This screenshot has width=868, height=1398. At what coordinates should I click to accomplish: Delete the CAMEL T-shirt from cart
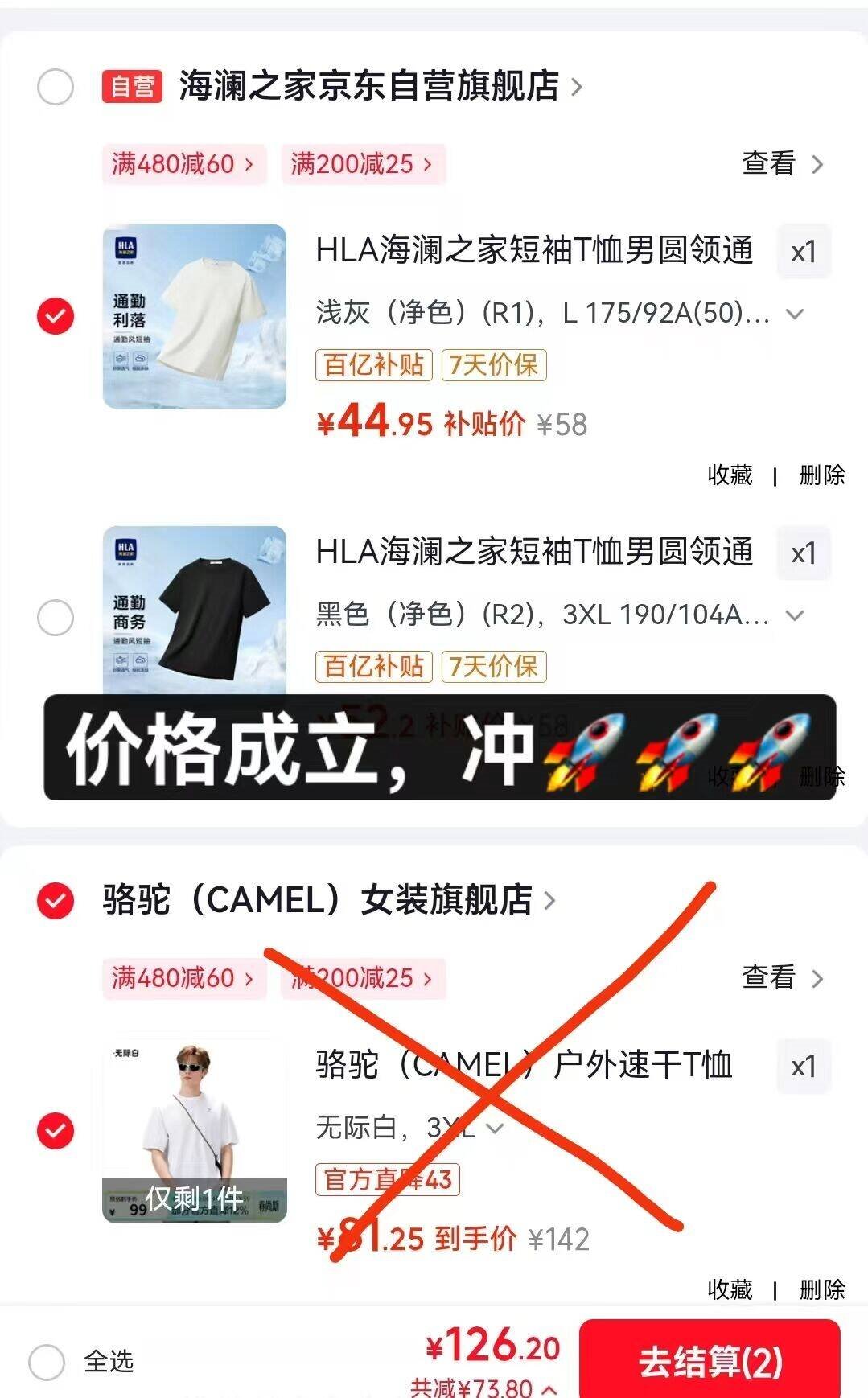(x=821, y=1289)
